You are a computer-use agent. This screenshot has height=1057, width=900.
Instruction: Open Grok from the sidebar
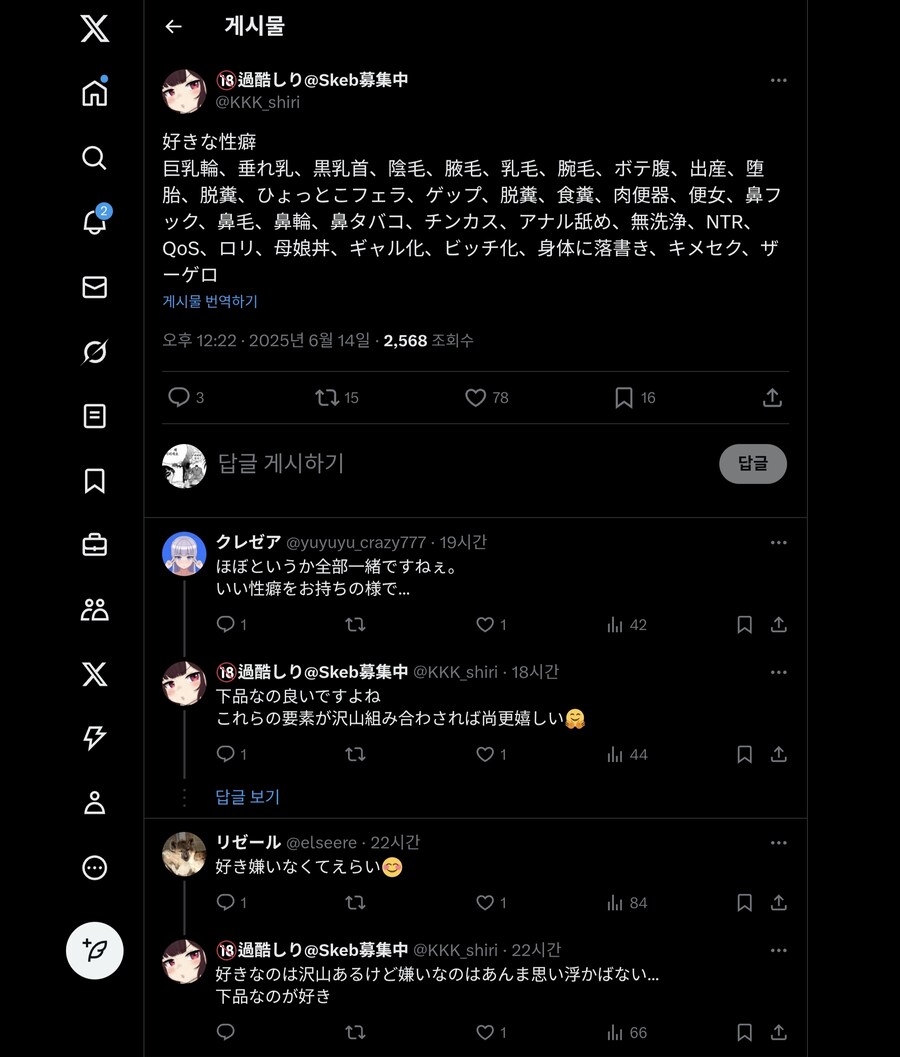click(x=94, y=352)
